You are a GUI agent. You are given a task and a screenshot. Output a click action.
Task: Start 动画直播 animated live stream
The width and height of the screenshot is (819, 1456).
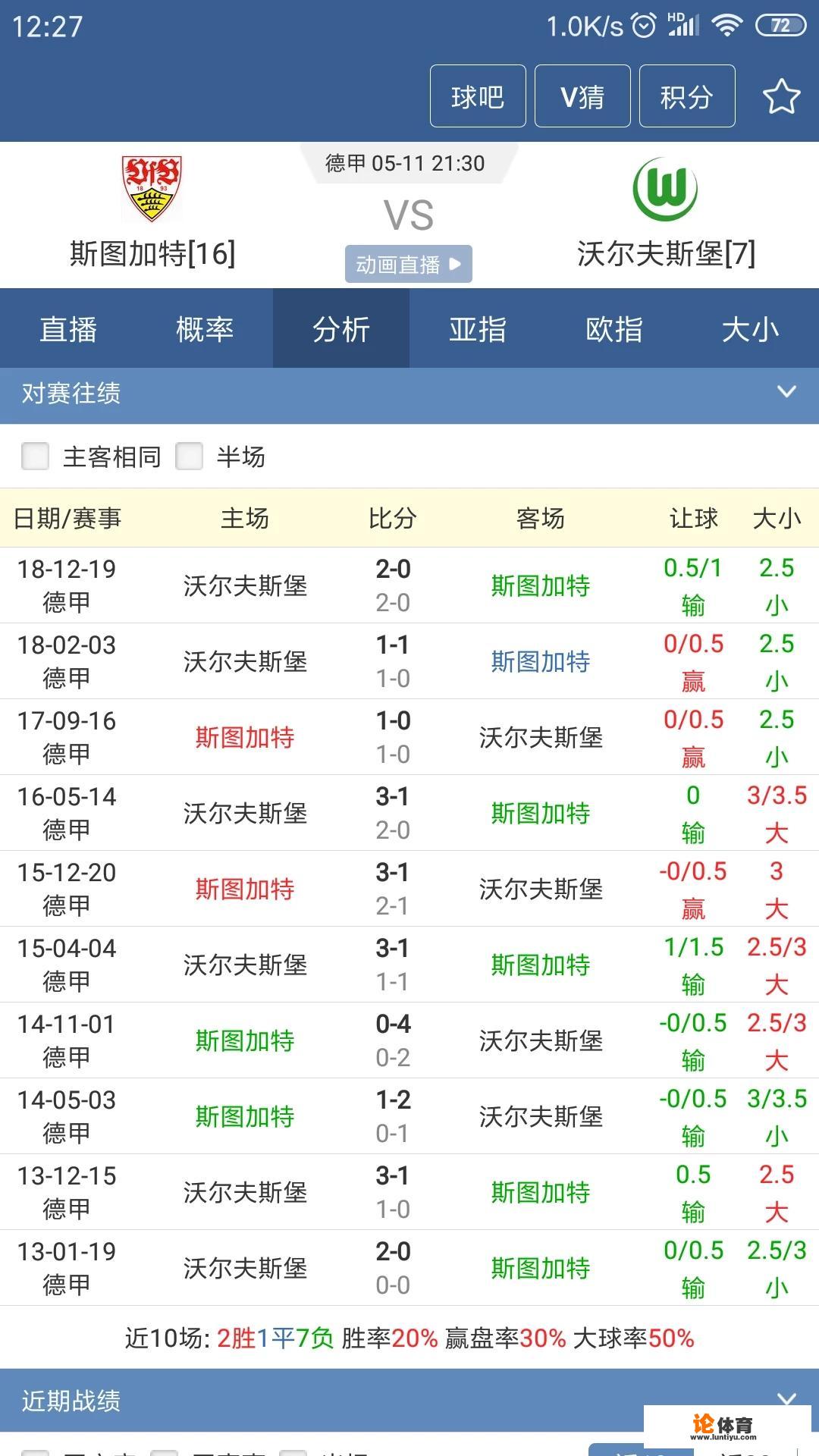click(409, 264)
